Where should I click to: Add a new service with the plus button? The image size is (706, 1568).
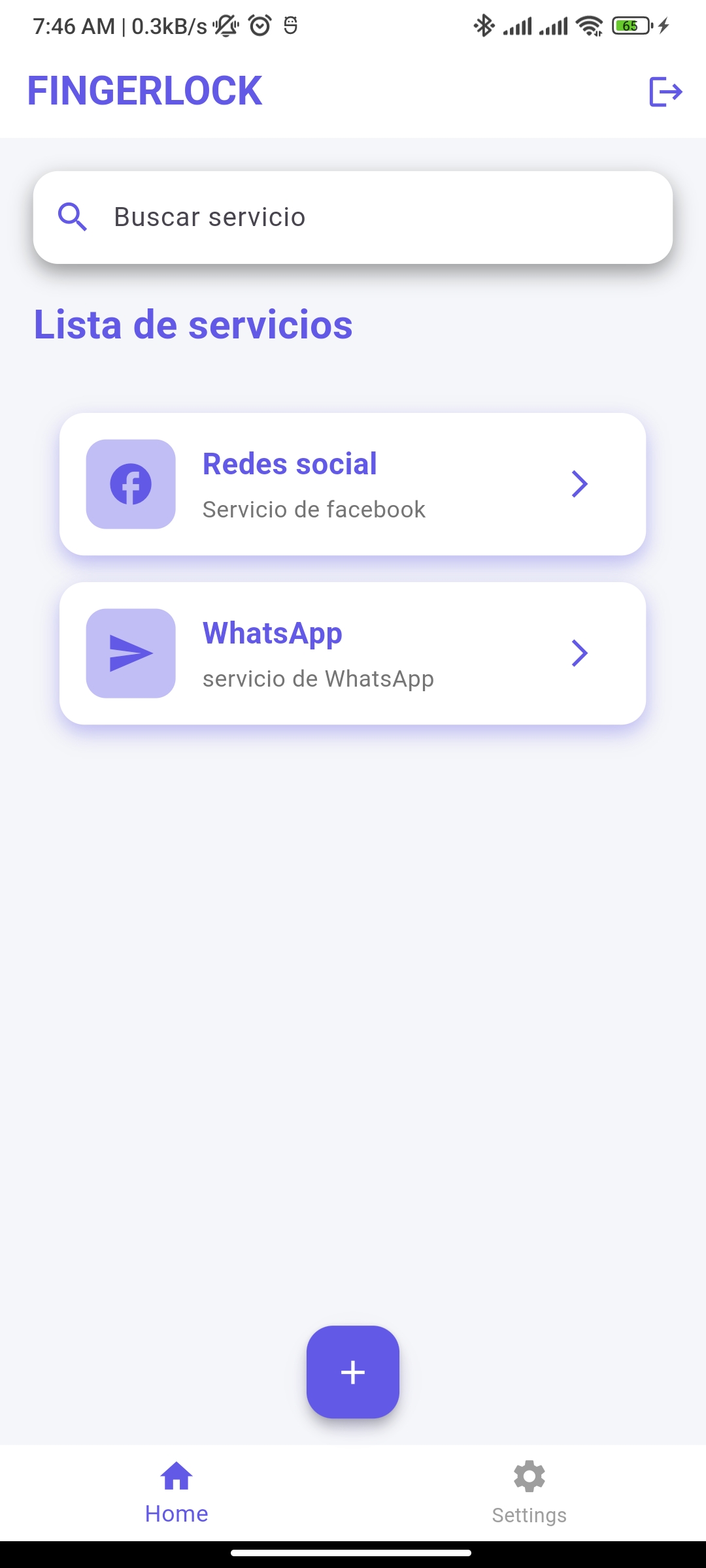click(353, 1372)
